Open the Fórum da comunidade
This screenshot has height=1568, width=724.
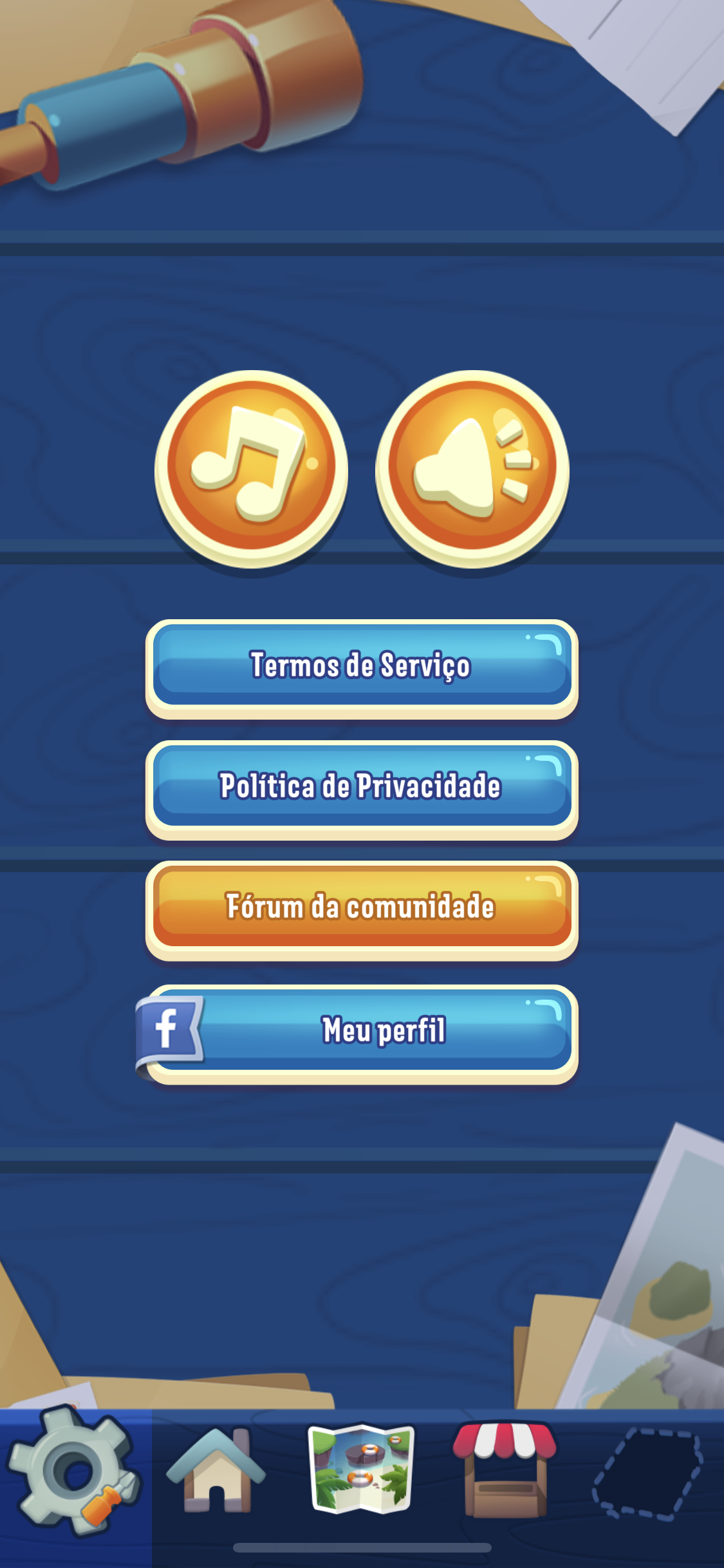click(x=362, y=908)
